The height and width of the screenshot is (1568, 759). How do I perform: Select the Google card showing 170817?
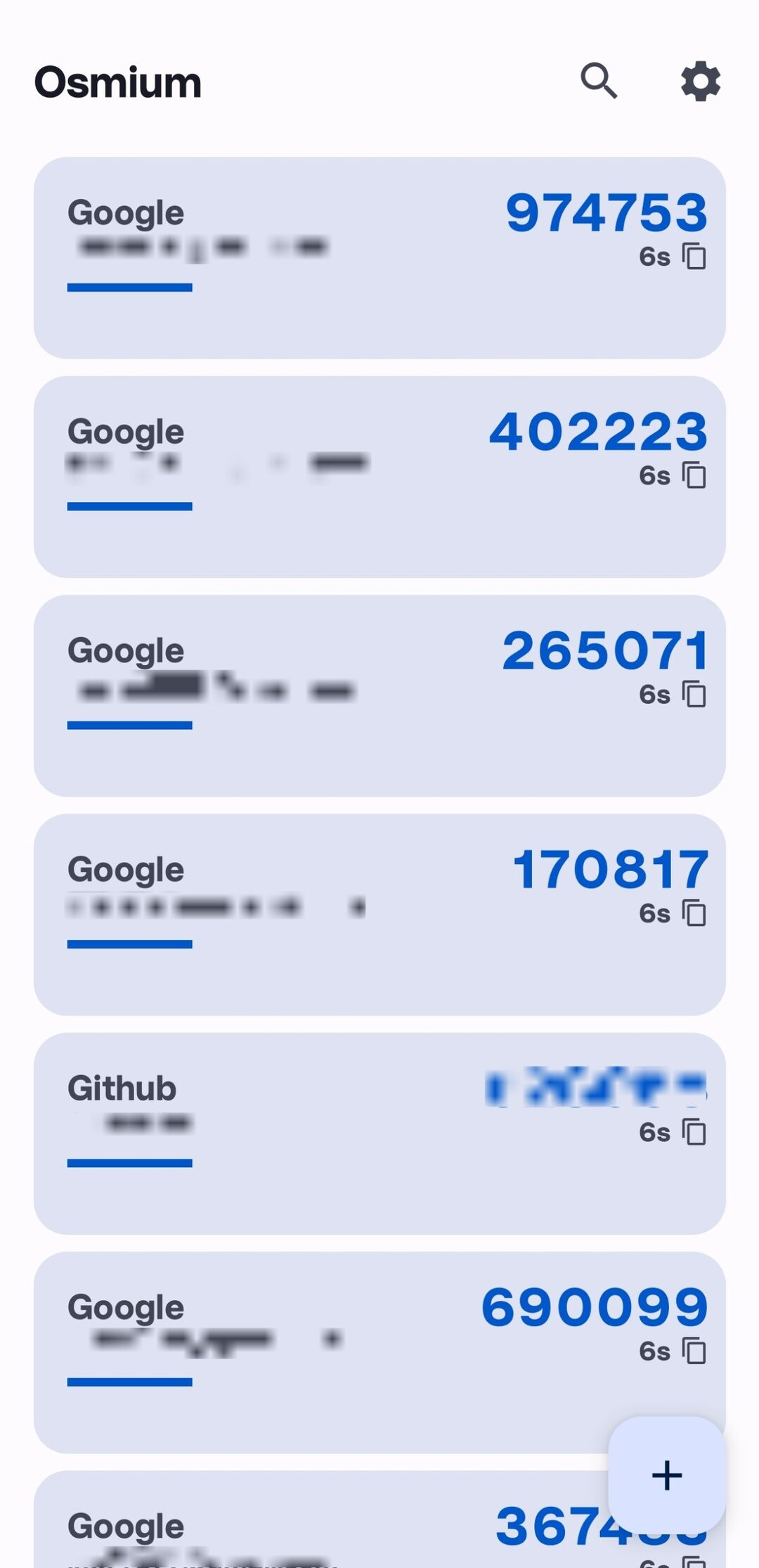(379, 915)
